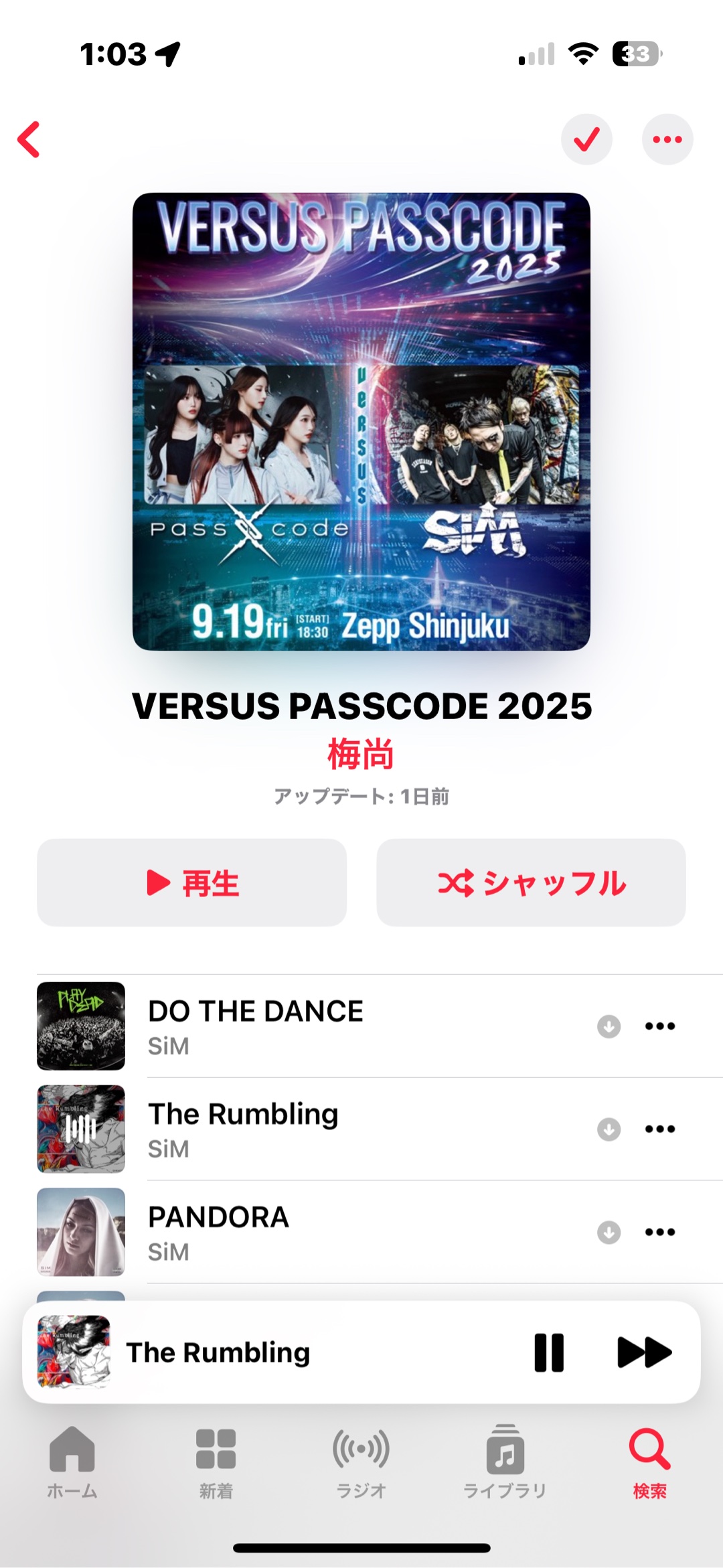The height and width of the screenshot is (1568, 723).
Task: Download the PANDORA track
Action: coord(609,1233)
